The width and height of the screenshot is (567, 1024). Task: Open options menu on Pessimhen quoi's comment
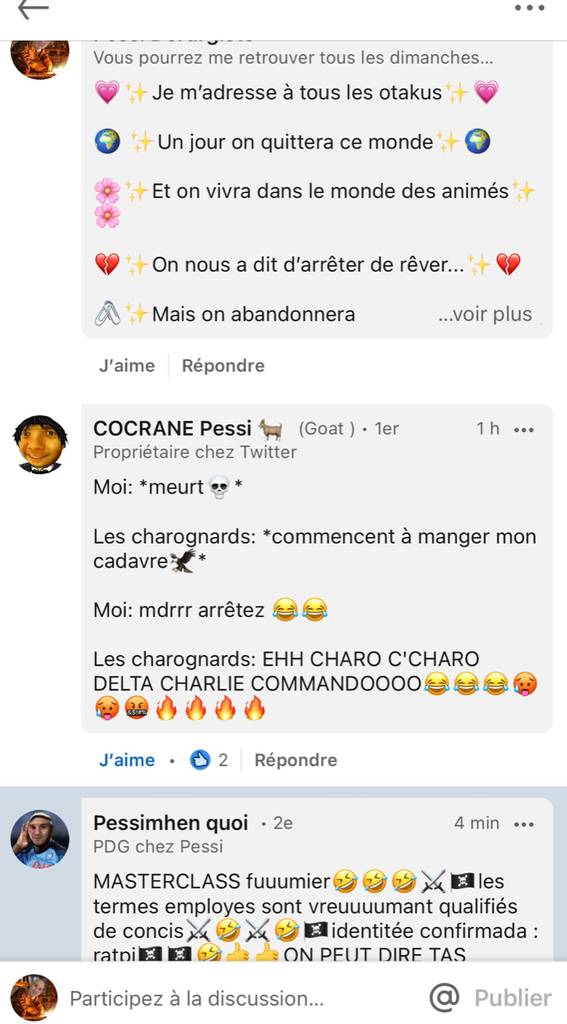(x=524, y=824)
